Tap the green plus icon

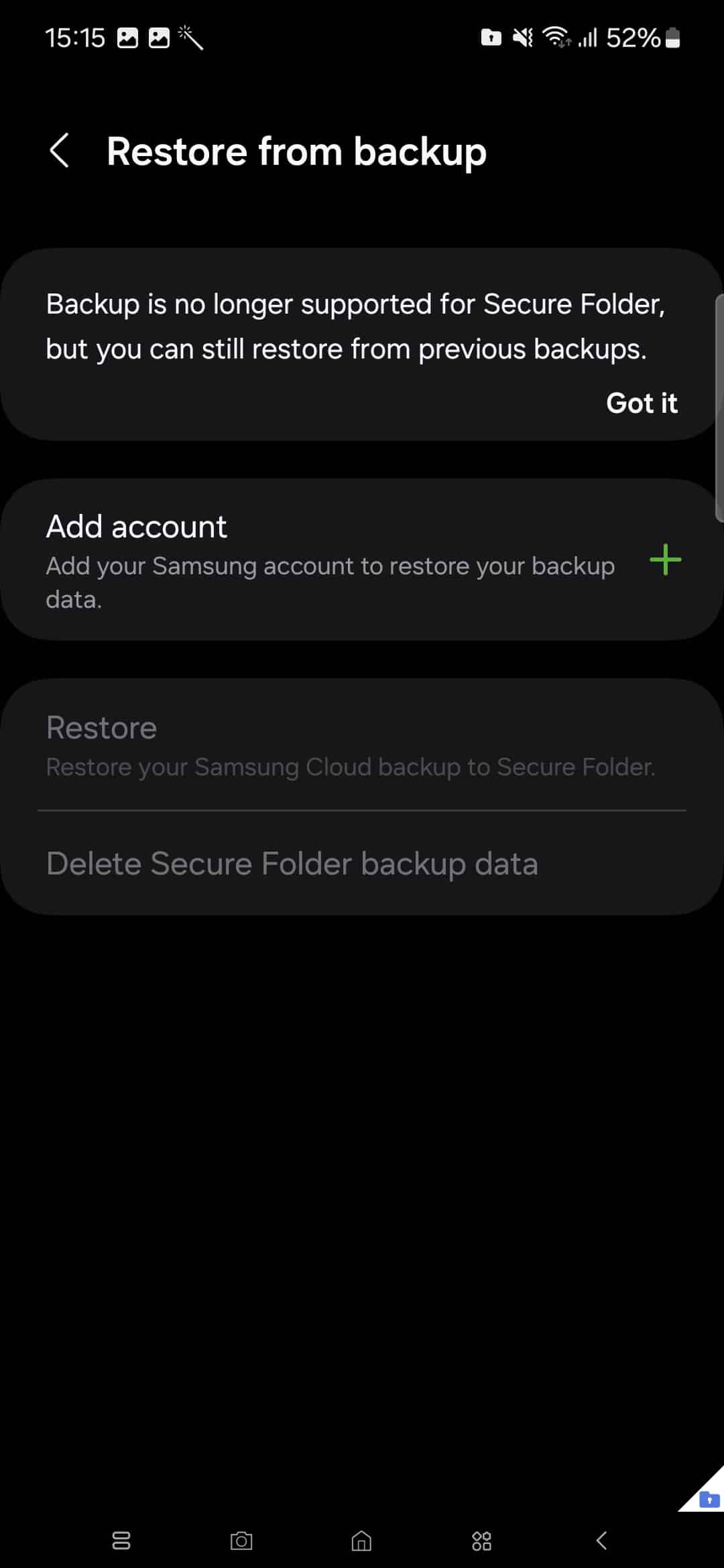665,560
